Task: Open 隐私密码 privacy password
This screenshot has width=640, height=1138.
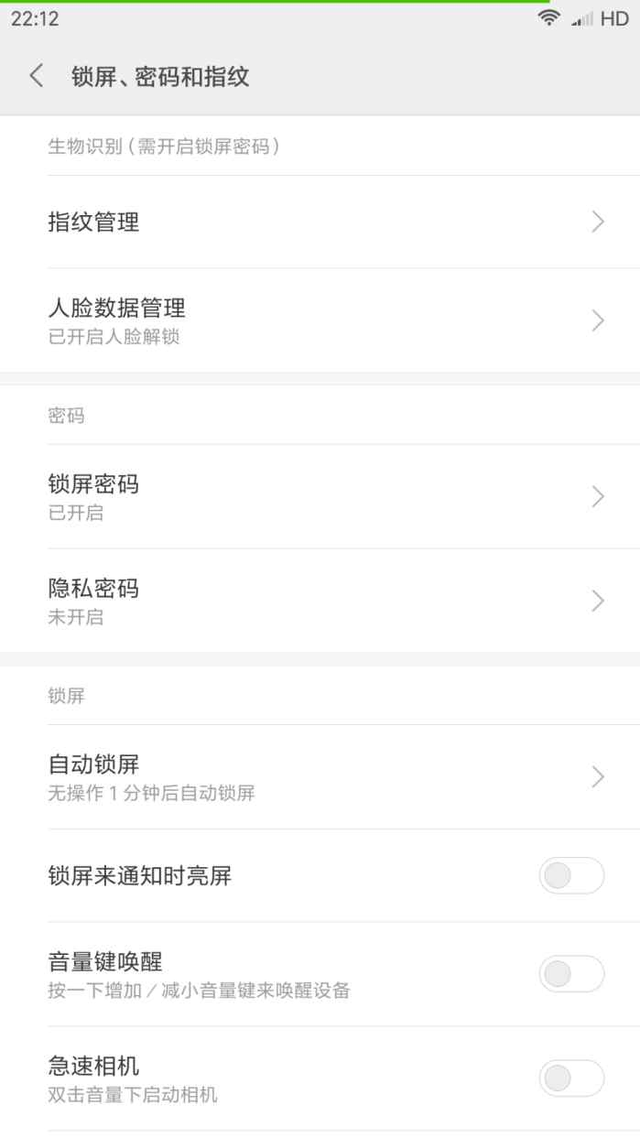Action: click(320, 600)
